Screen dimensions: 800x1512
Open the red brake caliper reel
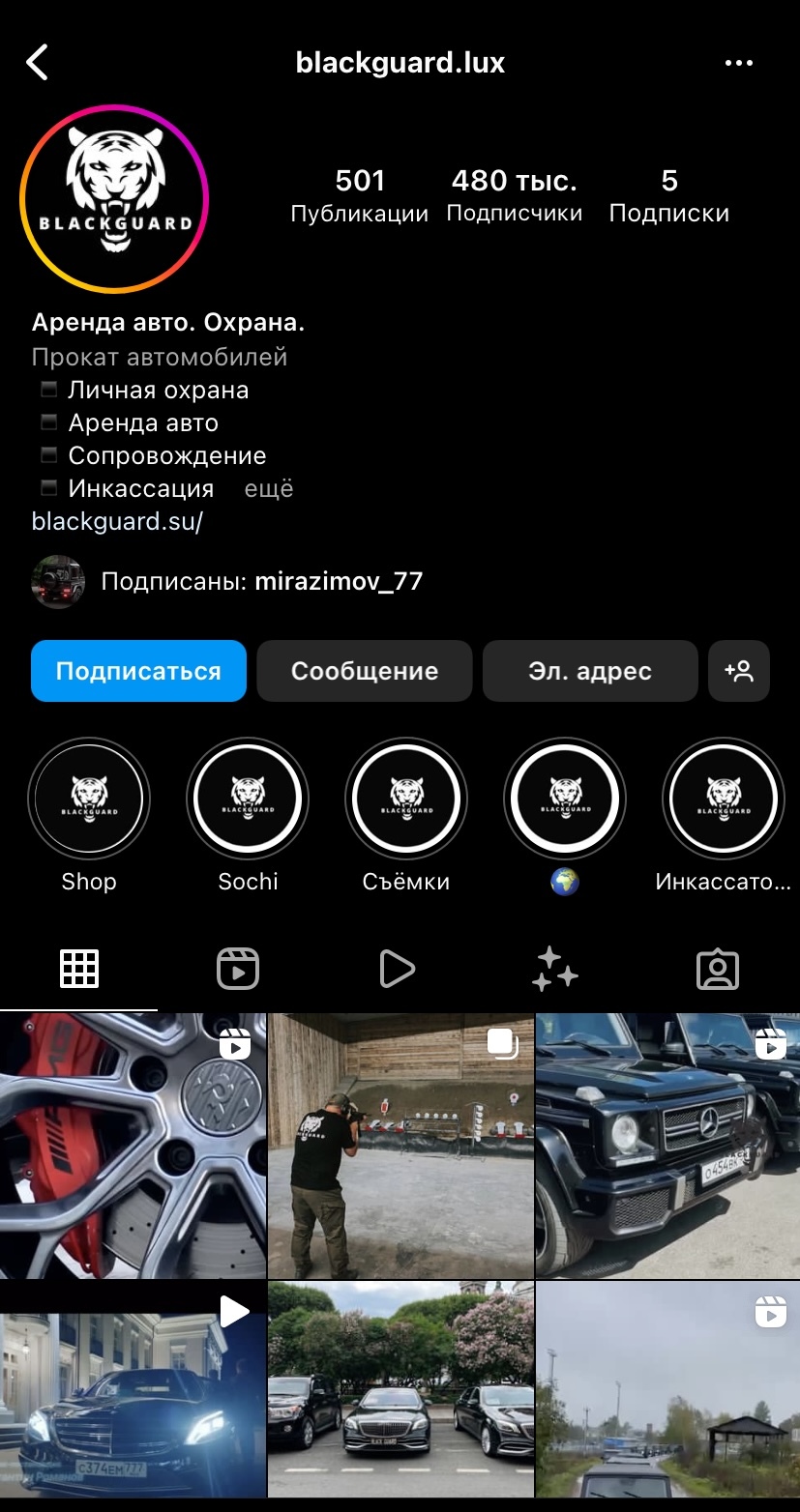point(133,1146)
